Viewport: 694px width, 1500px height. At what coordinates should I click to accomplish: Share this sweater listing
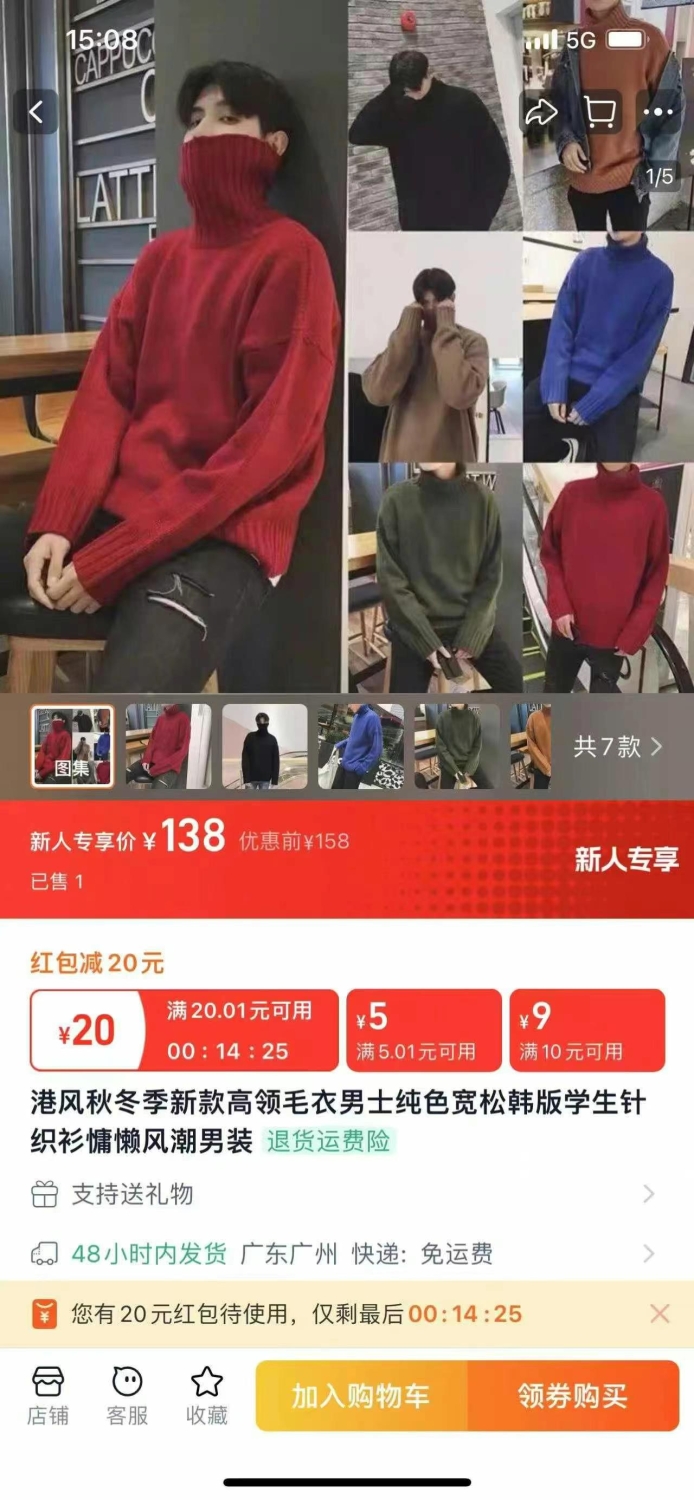541,112
